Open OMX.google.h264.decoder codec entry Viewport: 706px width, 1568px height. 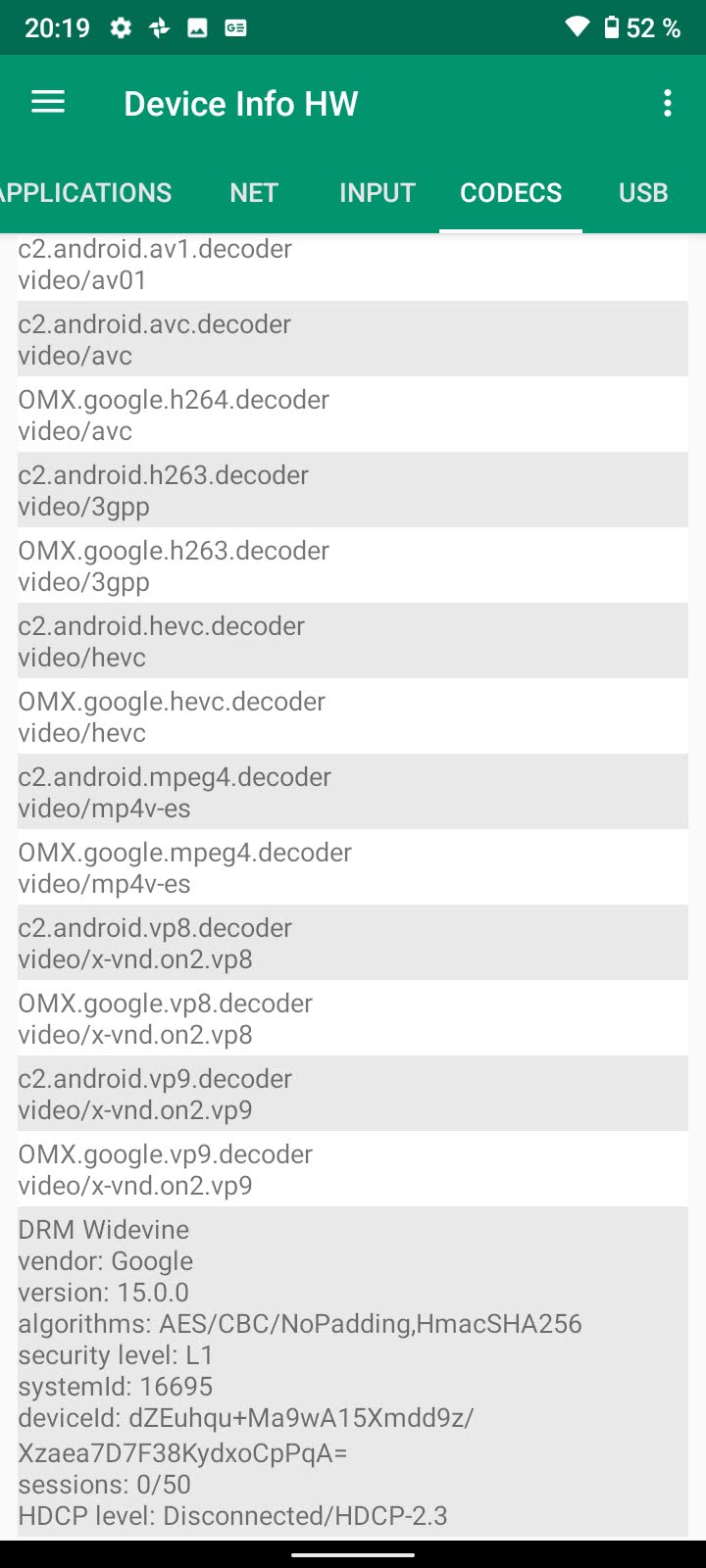(x=353, y=416)
